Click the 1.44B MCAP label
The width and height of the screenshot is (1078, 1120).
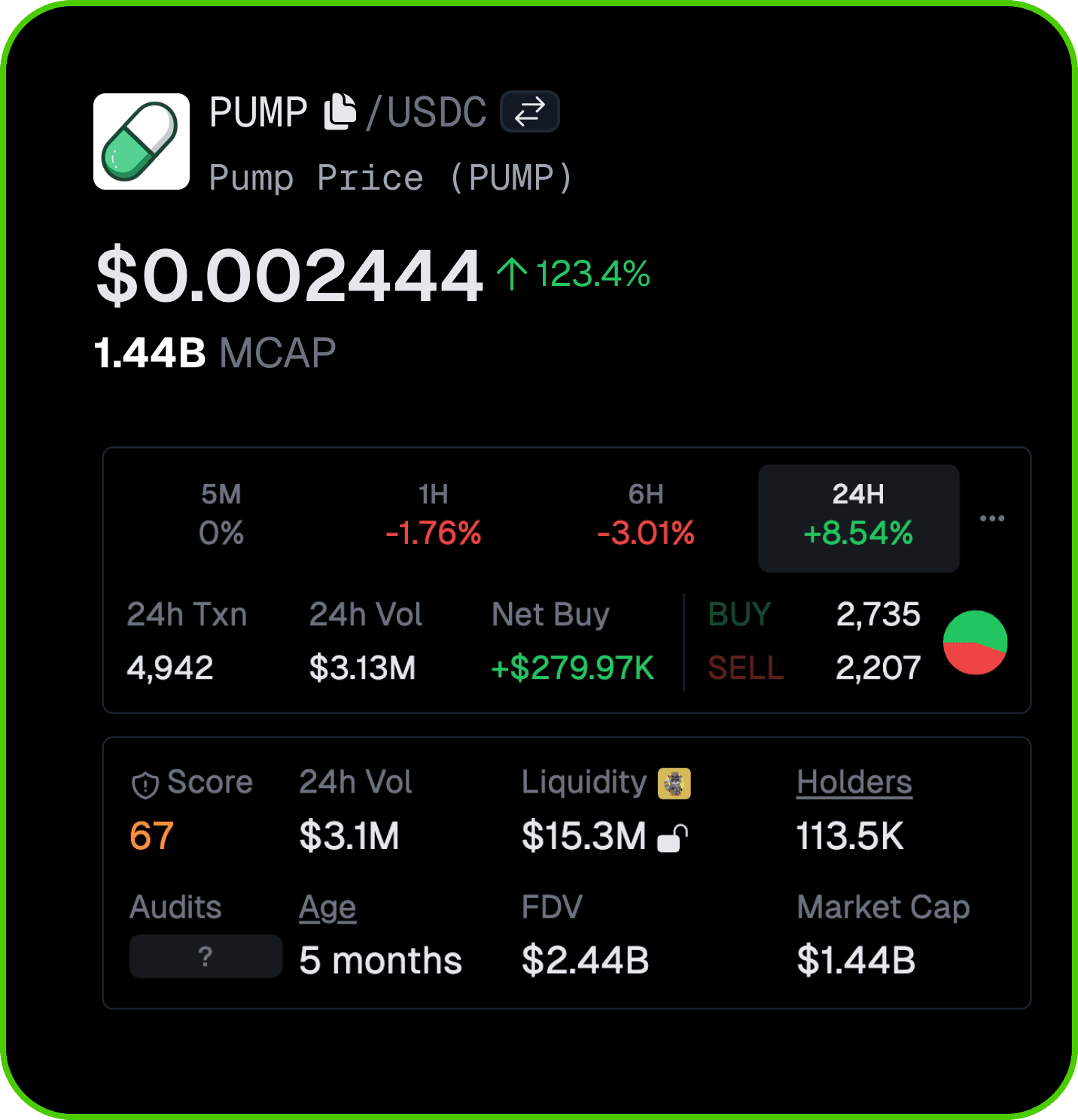tap(213, 352)
